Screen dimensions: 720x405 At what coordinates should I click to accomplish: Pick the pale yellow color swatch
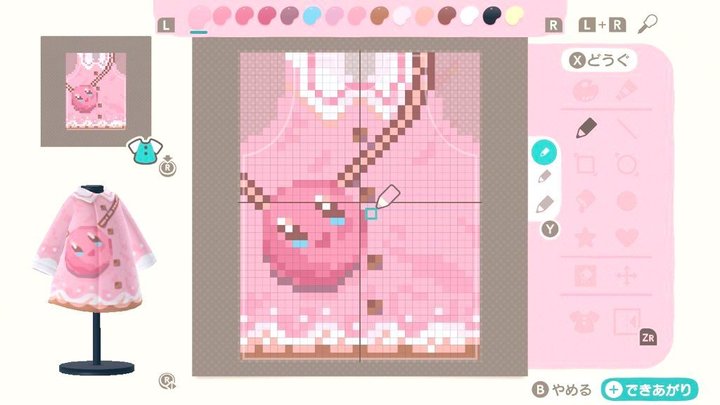click(x=515, y=15)
